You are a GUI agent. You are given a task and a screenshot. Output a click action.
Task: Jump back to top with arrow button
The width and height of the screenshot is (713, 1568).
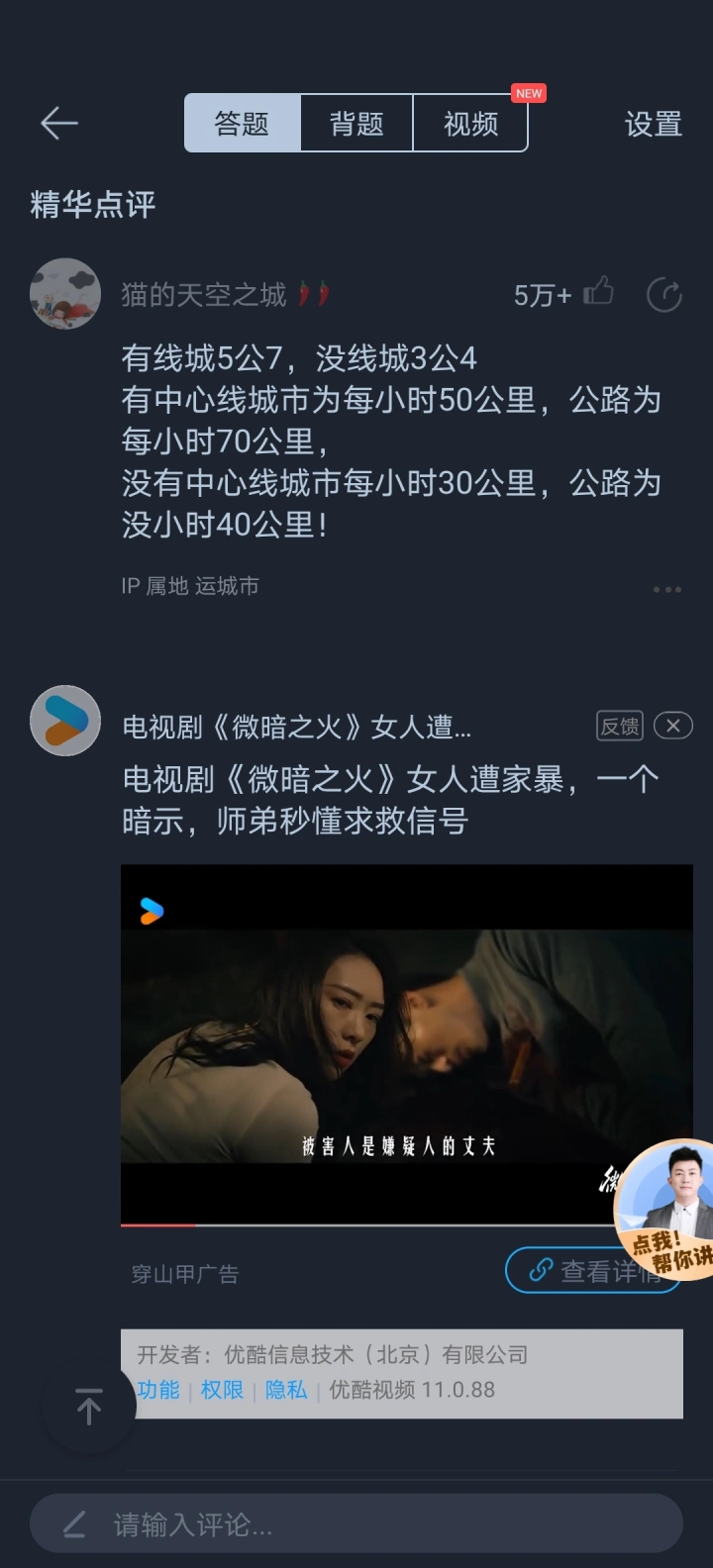(x=89, y=1406)
